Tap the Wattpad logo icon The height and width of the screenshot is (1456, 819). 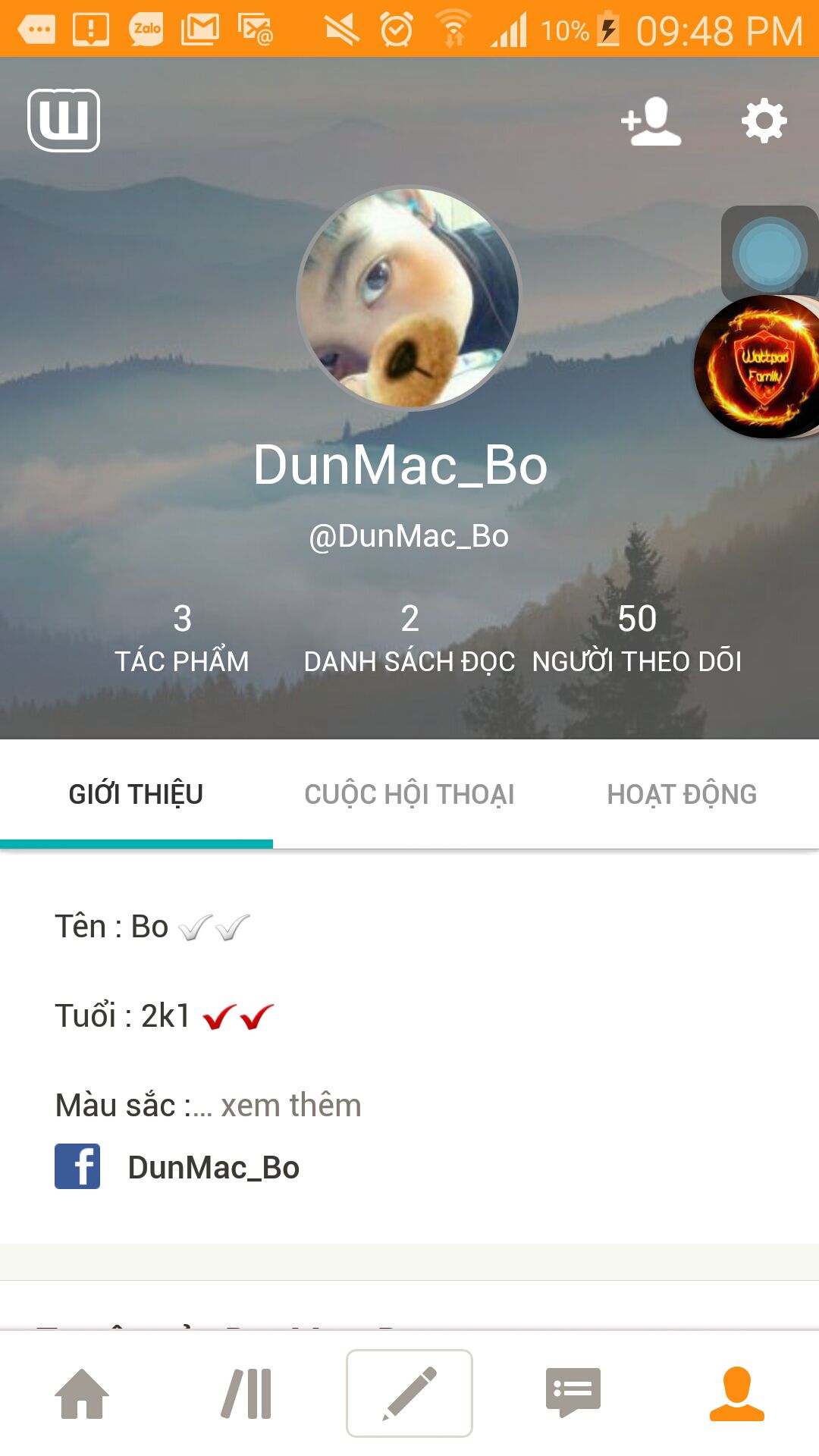click(64, 121)
